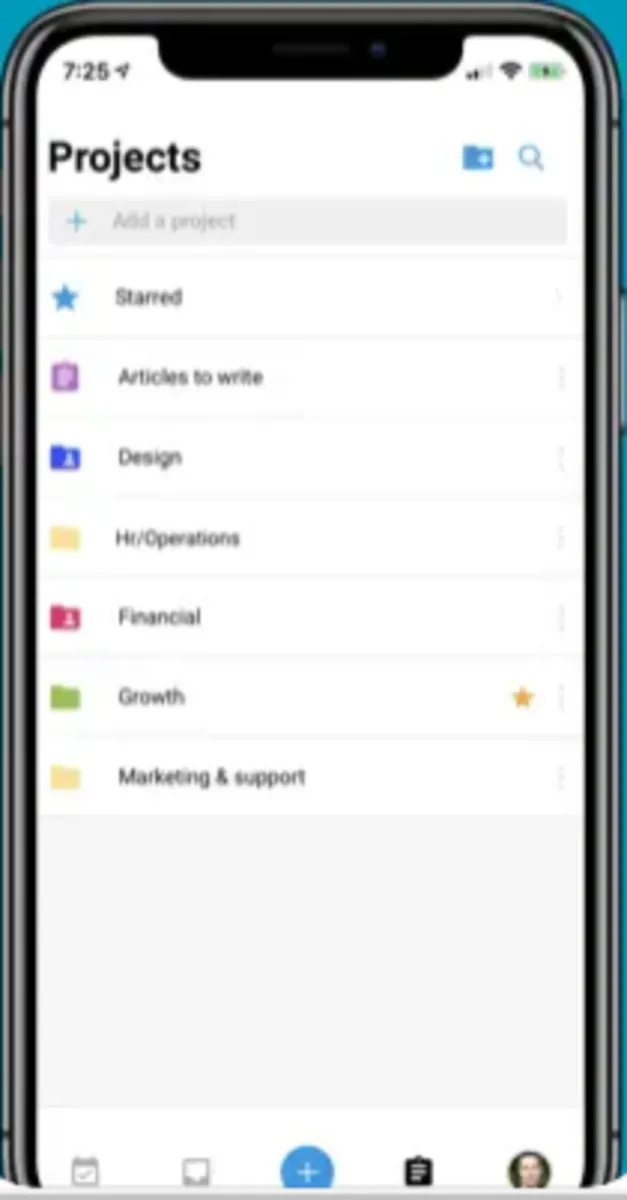Viewport: 627px width, 1200px height.
Task: Open the Starred list
Action: tap(148, 297)
